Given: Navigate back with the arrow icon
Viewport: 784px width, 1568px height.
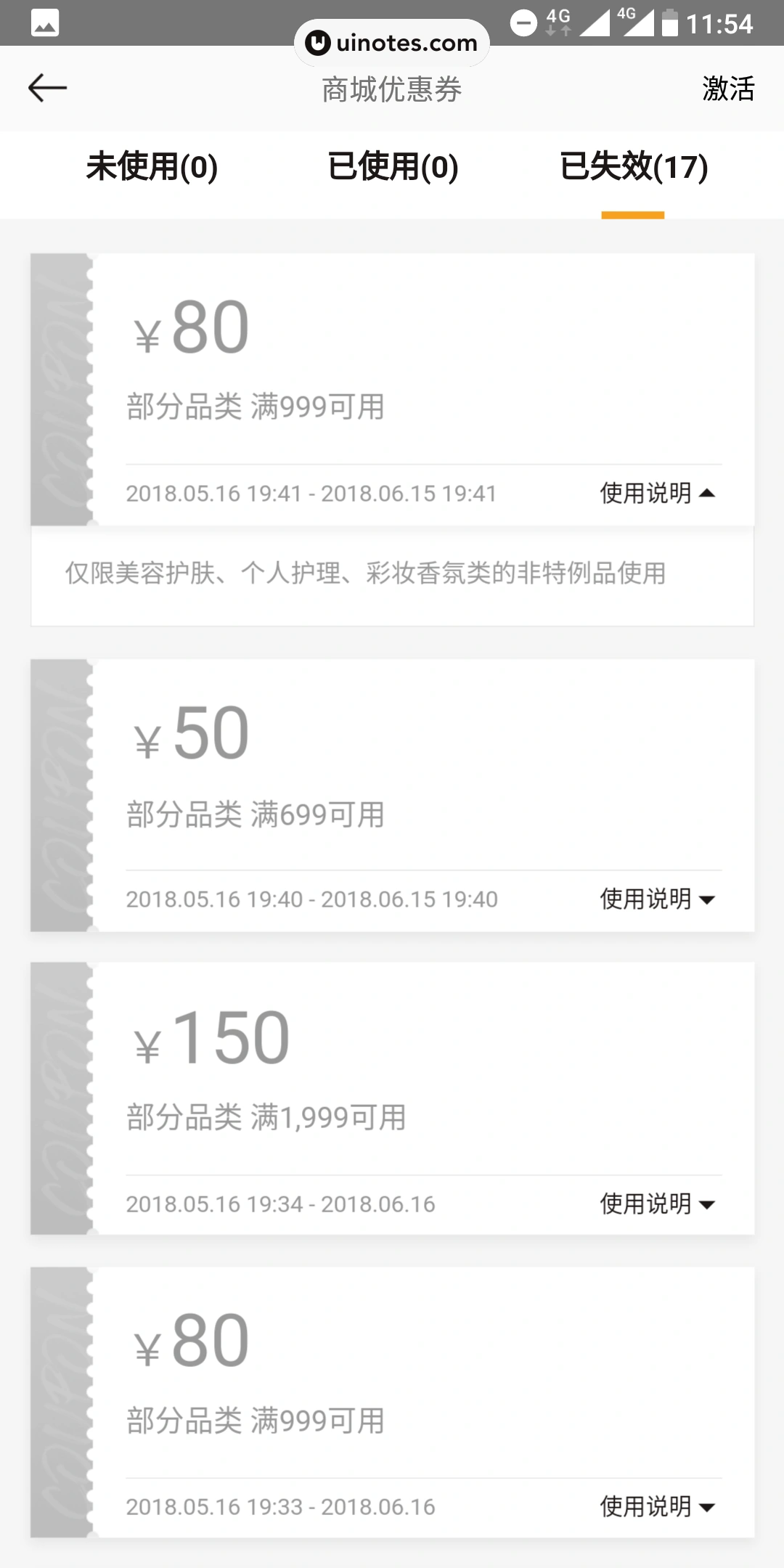Looking at the screenshot, I should point(46,89).
